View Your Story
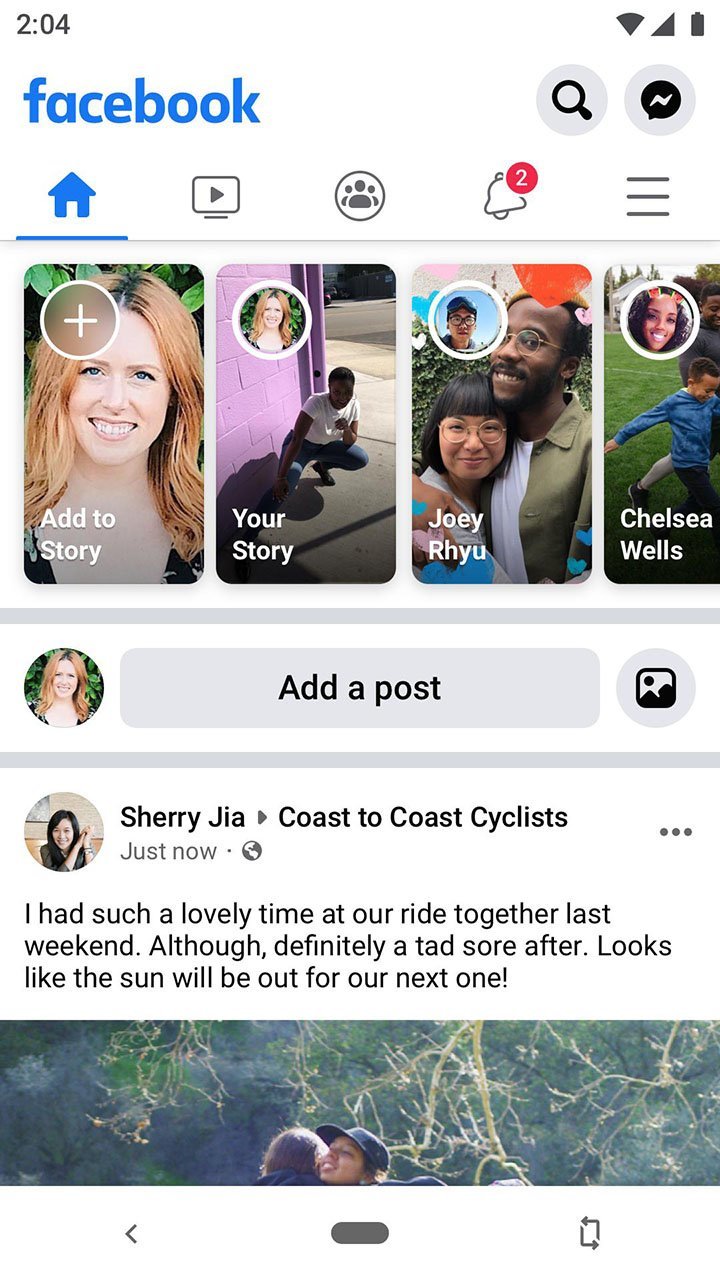The width and height of the screenshot is (720, 1280). coord(305,424)
